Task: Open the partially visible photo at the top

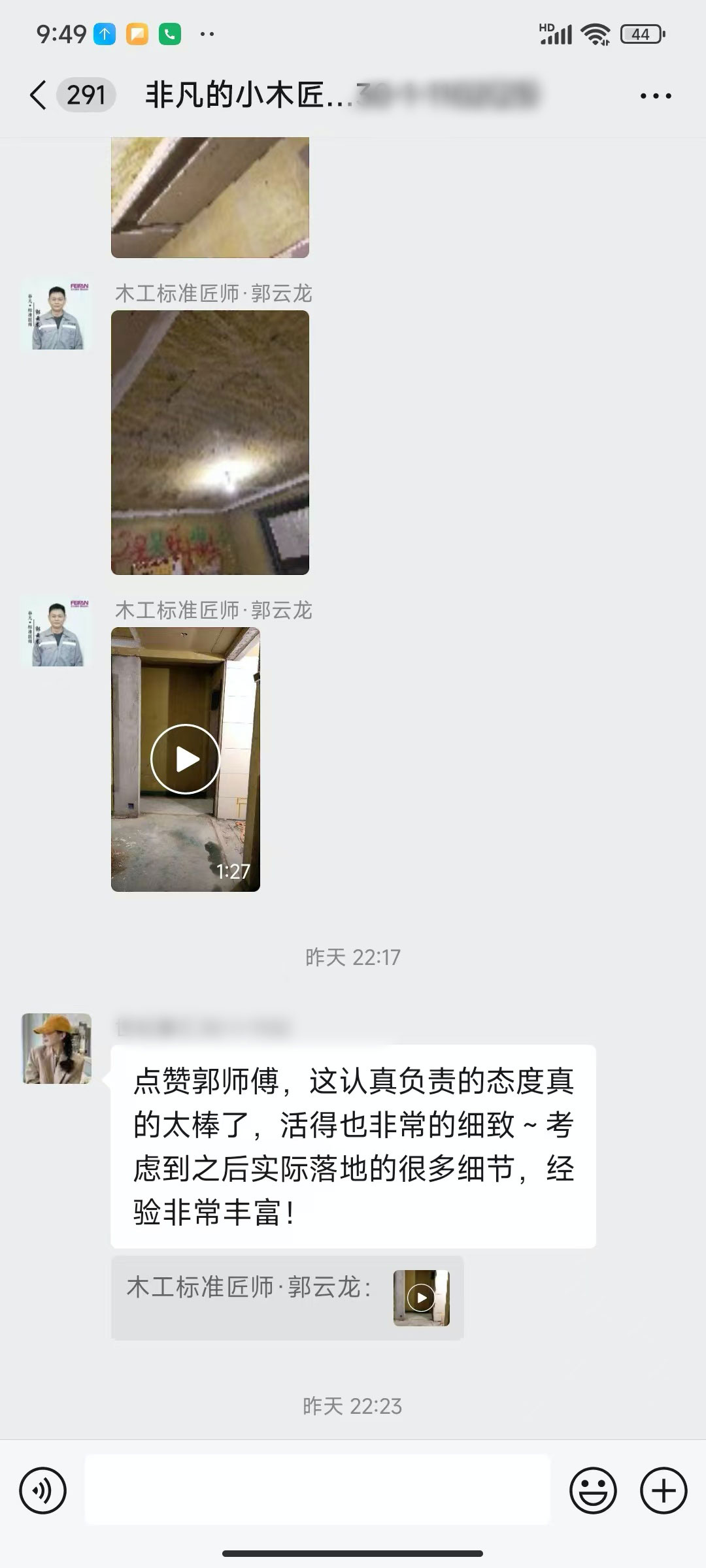Action: click(210, 197)
